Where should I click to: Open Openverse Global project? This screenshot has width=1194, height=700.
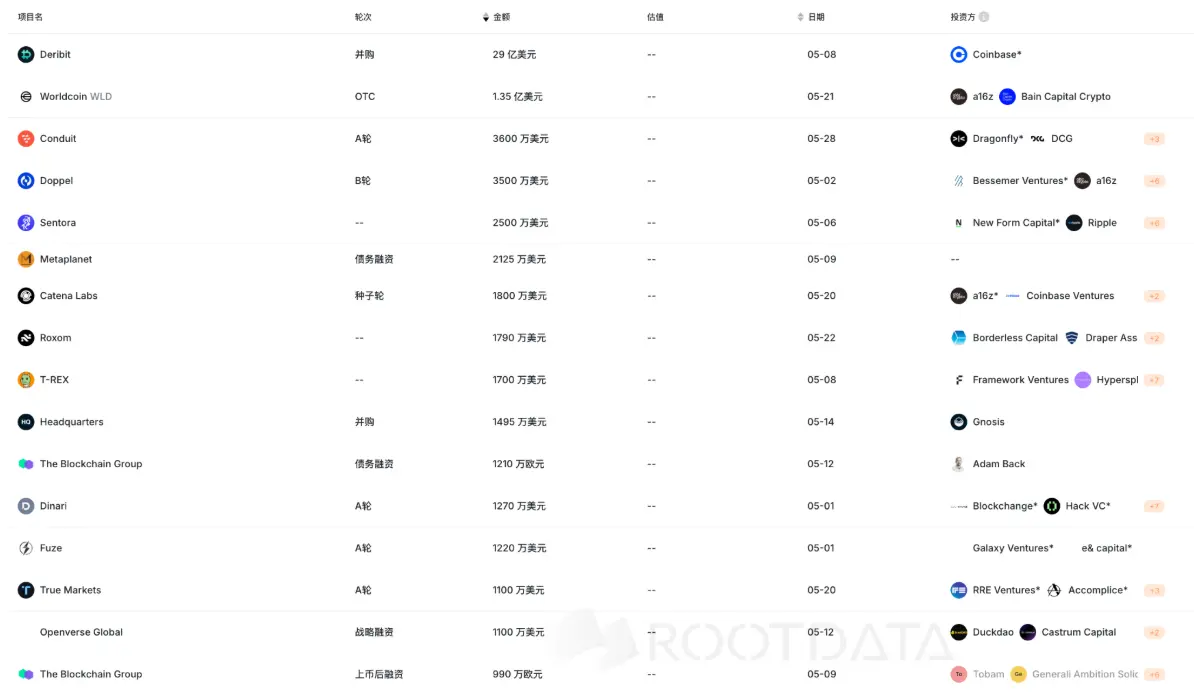81,632
